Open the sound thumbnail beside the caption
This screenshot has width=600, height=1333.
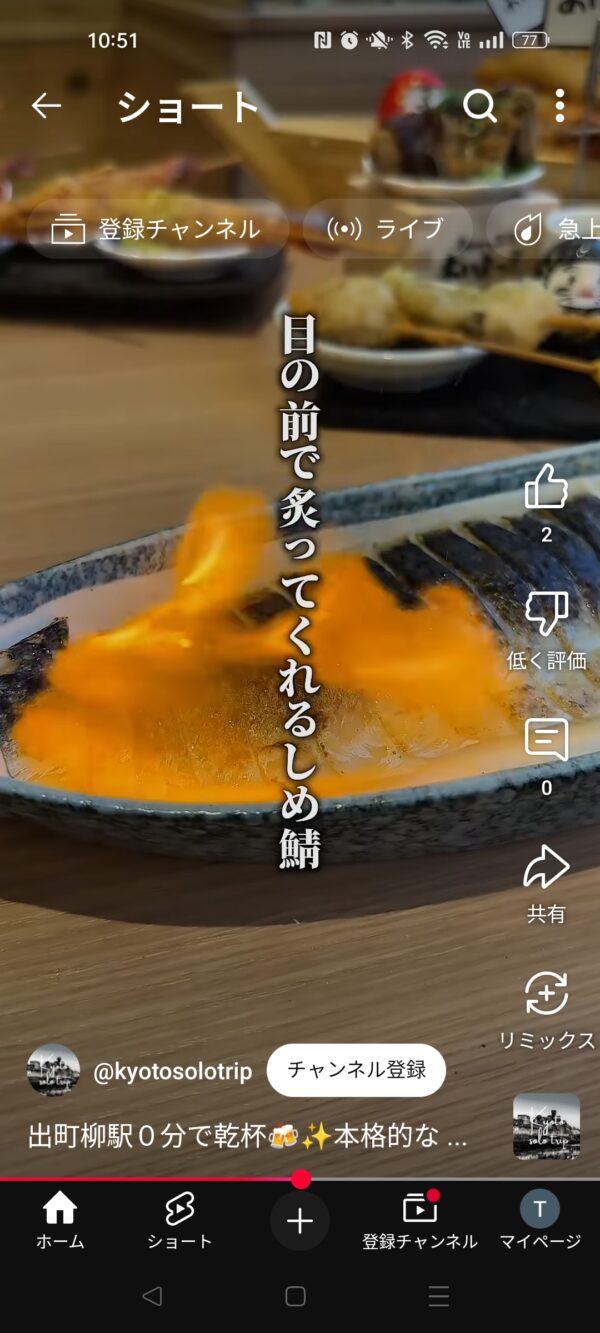pyautogui.click(x=546, y=1126)
